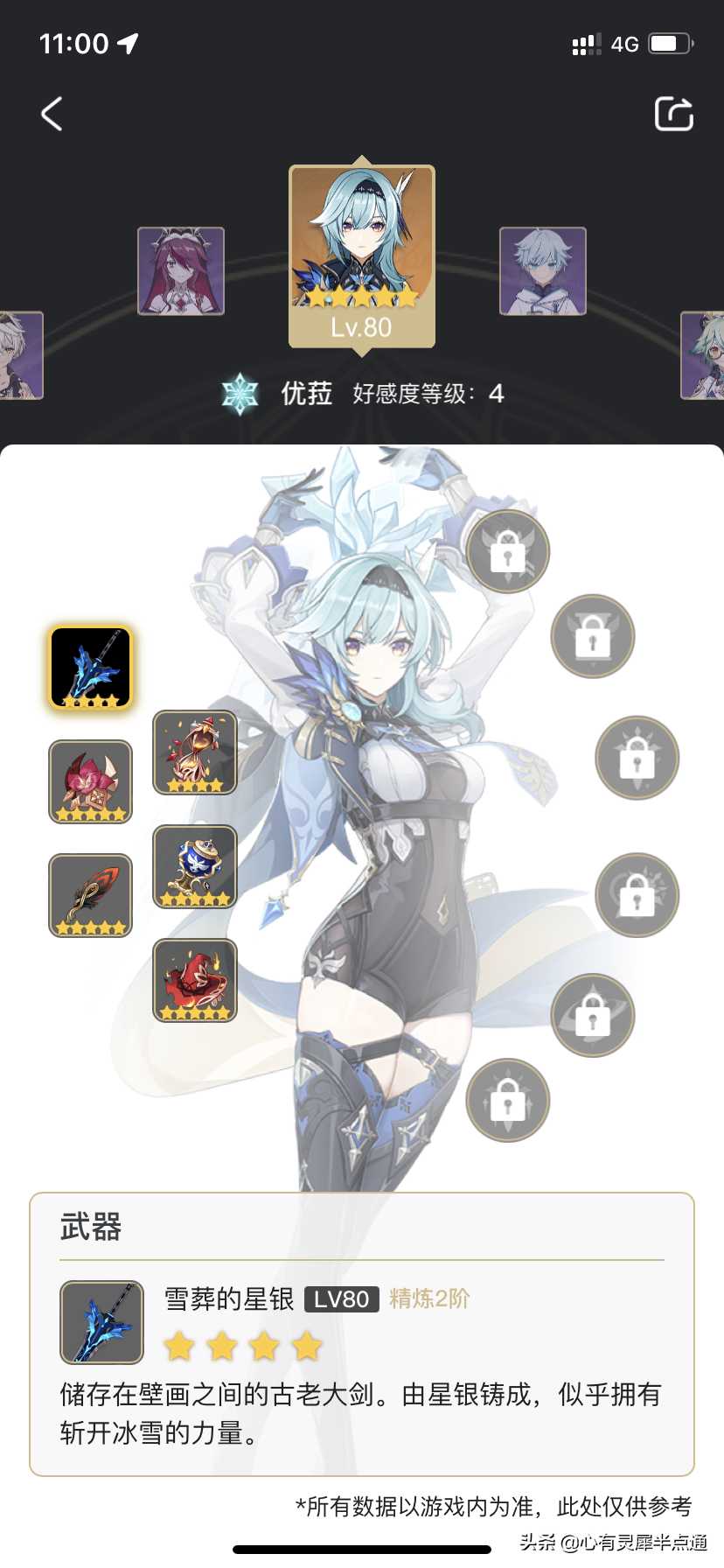Viewport: 724px width, 1568px height.
Task: View the hourglass sands artifact
Action: (x=195, y=752)
